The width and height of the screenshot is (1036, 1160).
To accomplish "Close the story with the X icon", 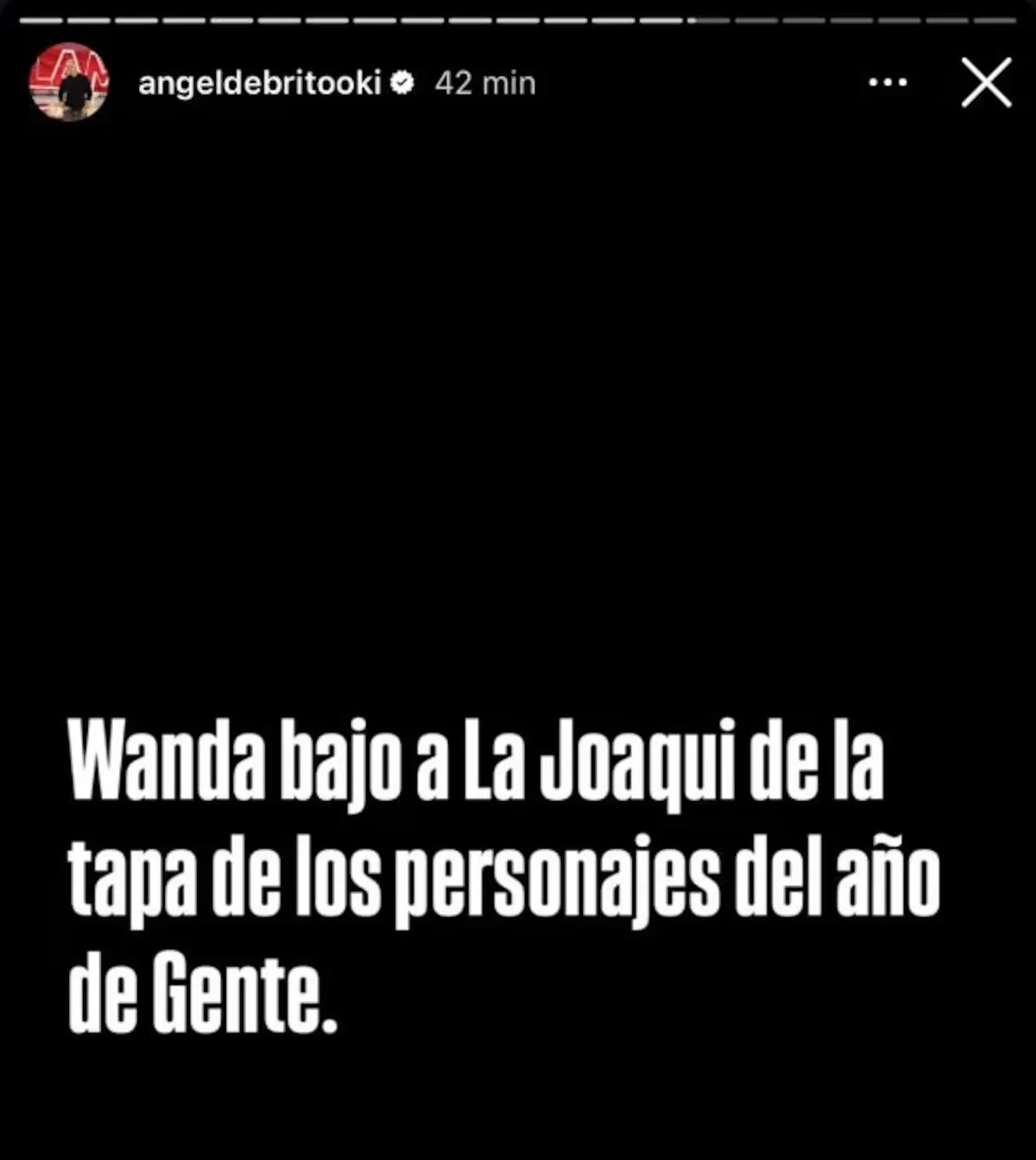I will coord(984,83).
